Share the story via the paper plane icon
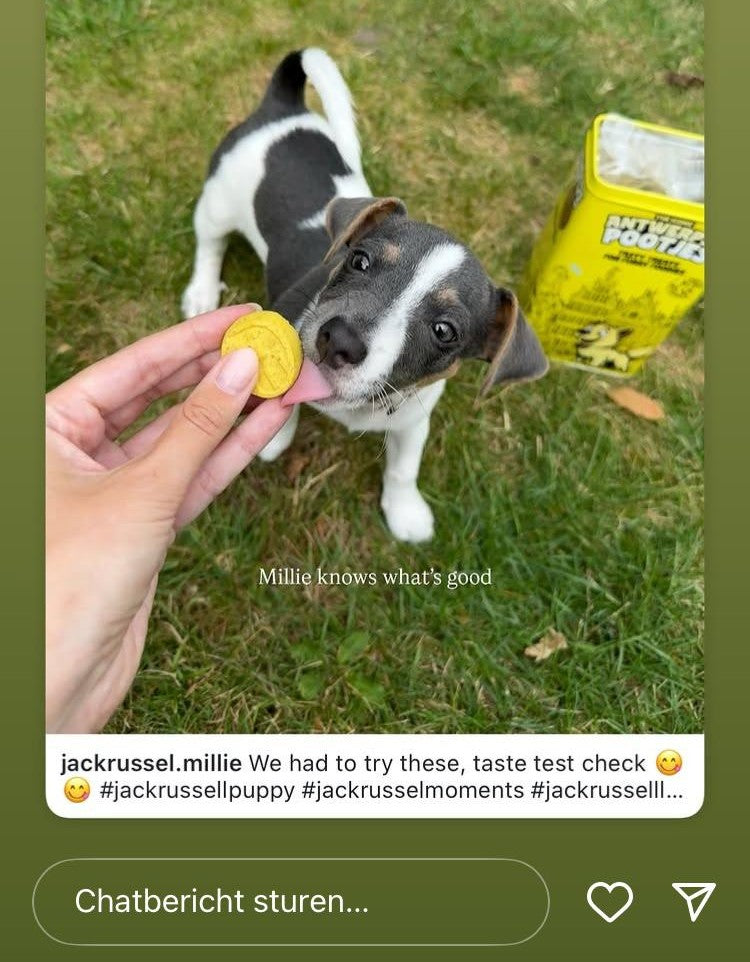The width and height of the screenshot is (750, 962). click(x=693, y=901)
